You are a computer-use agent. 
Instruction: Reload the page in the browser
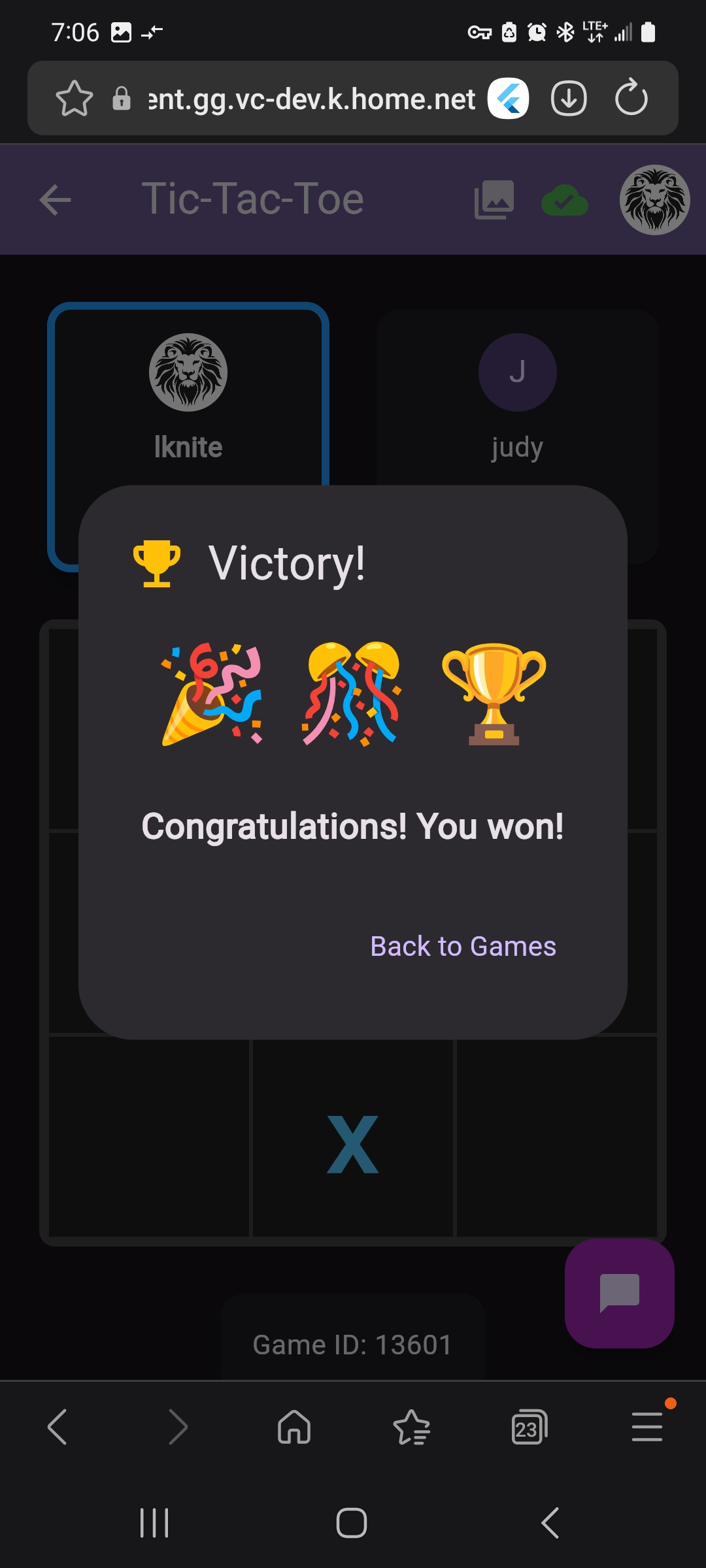point(631,99)
